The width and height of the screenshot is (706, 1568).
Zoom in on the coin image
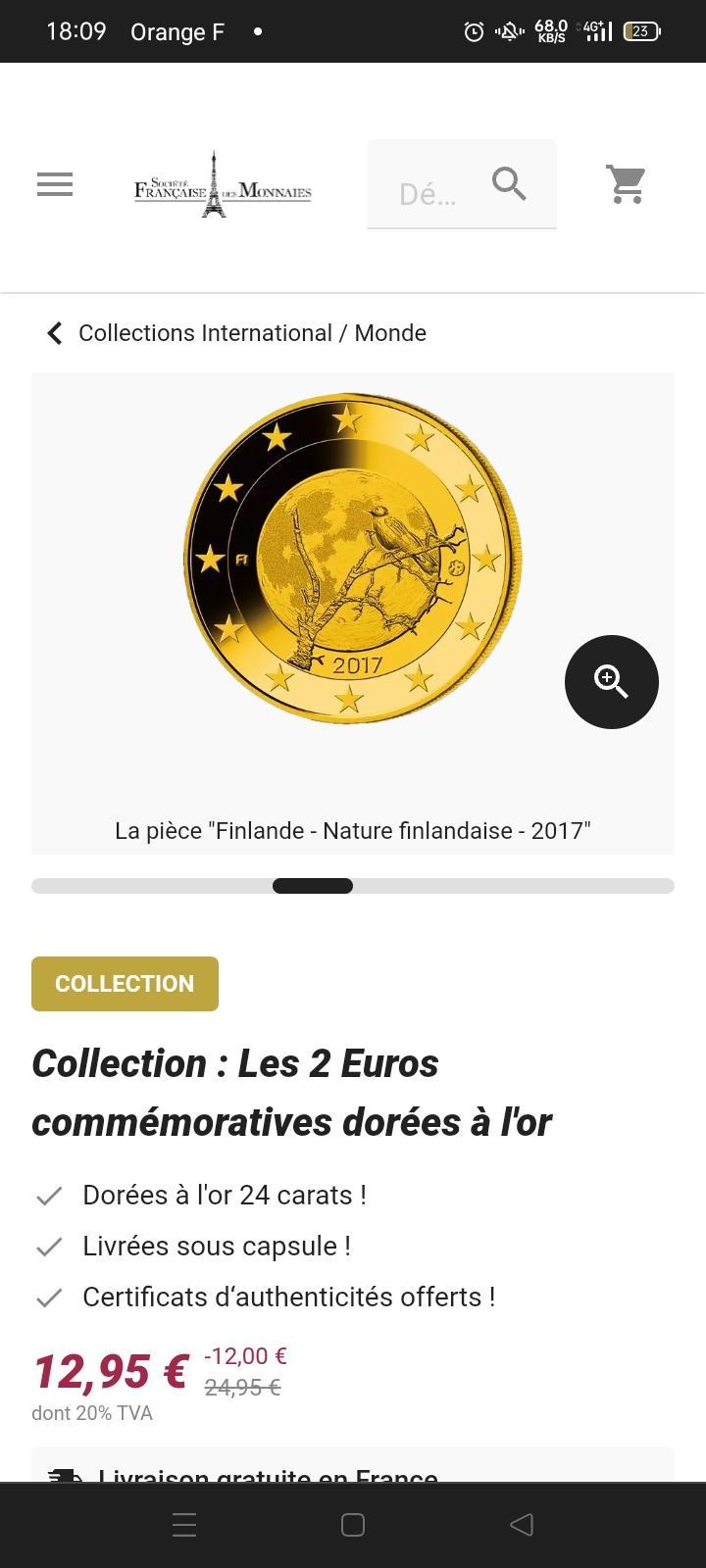point(612,682)
